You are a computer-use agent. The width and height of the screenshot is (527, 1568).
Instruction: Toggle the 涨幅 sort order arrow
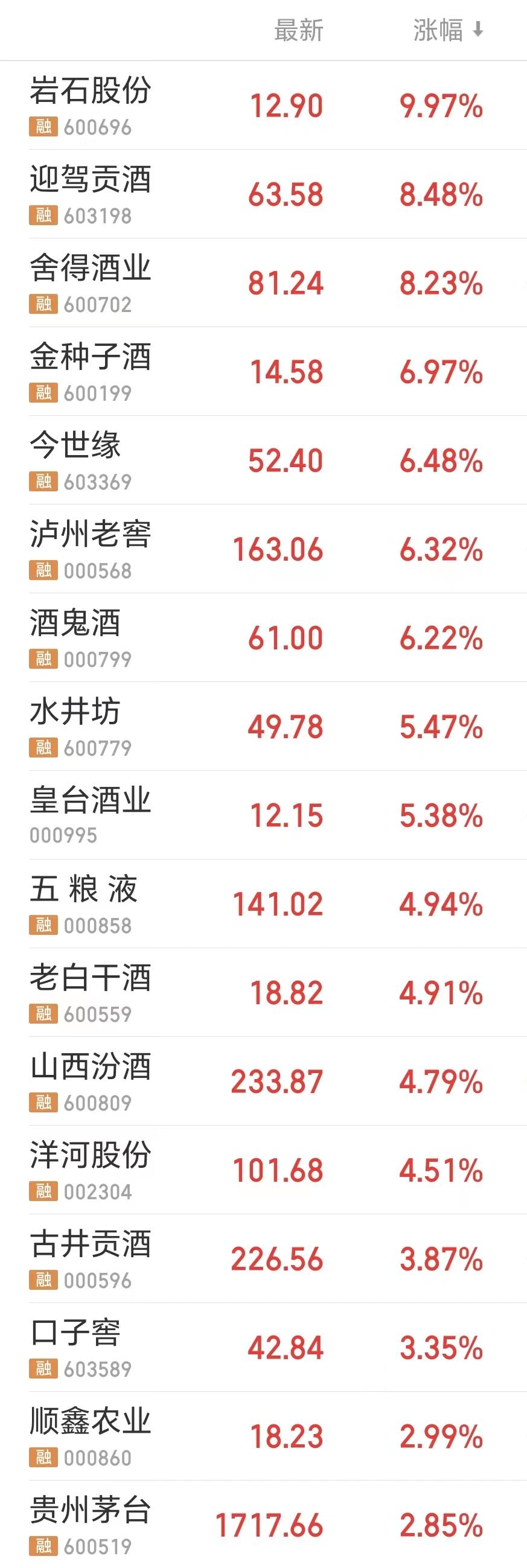[x=478, y=30]
